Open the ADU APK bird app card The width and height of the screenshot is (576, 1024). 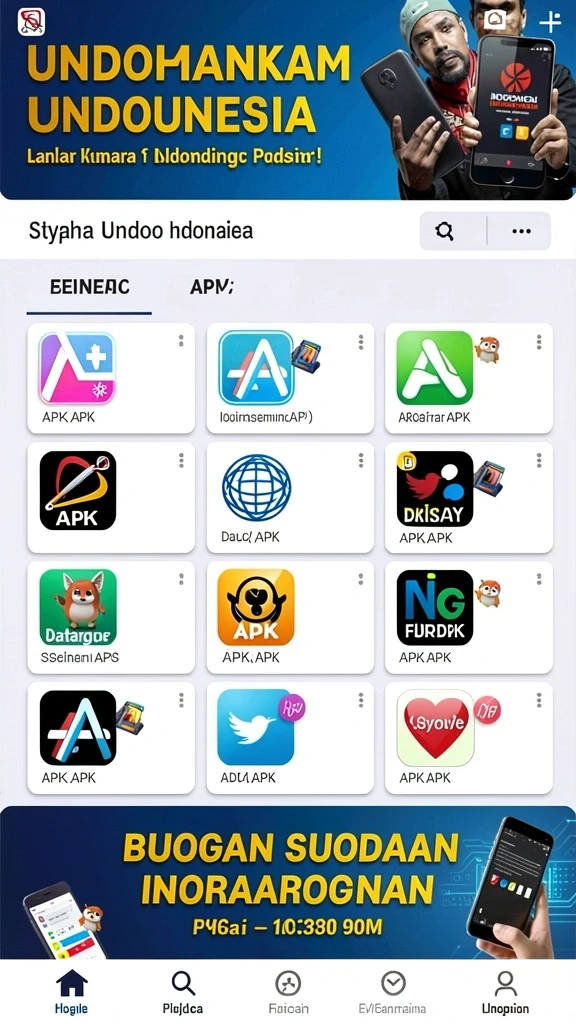[x=290, y=738]
